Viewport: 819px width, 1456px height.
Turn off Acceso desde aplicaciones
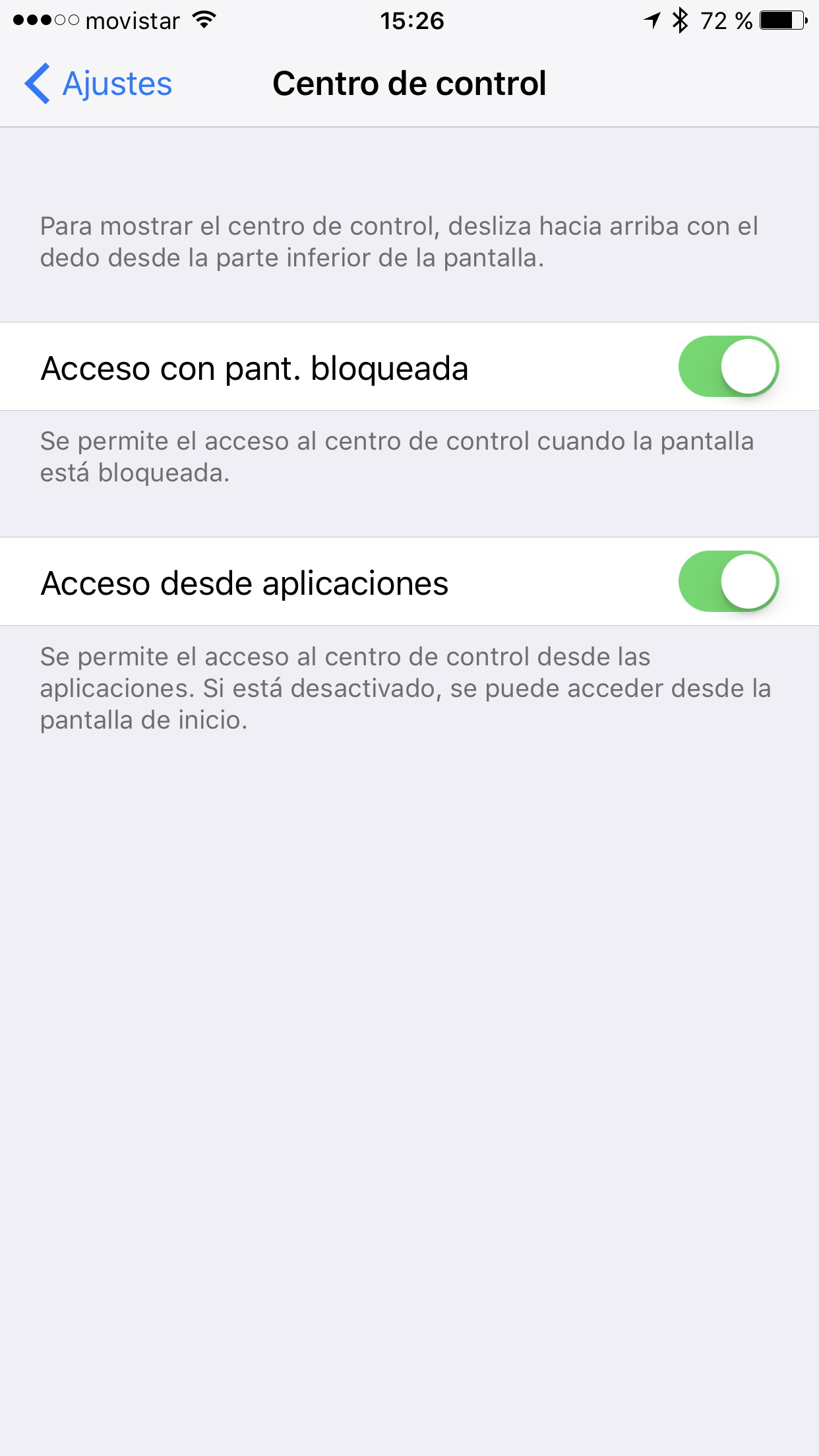pyautogui.click(x=729, y=582)
